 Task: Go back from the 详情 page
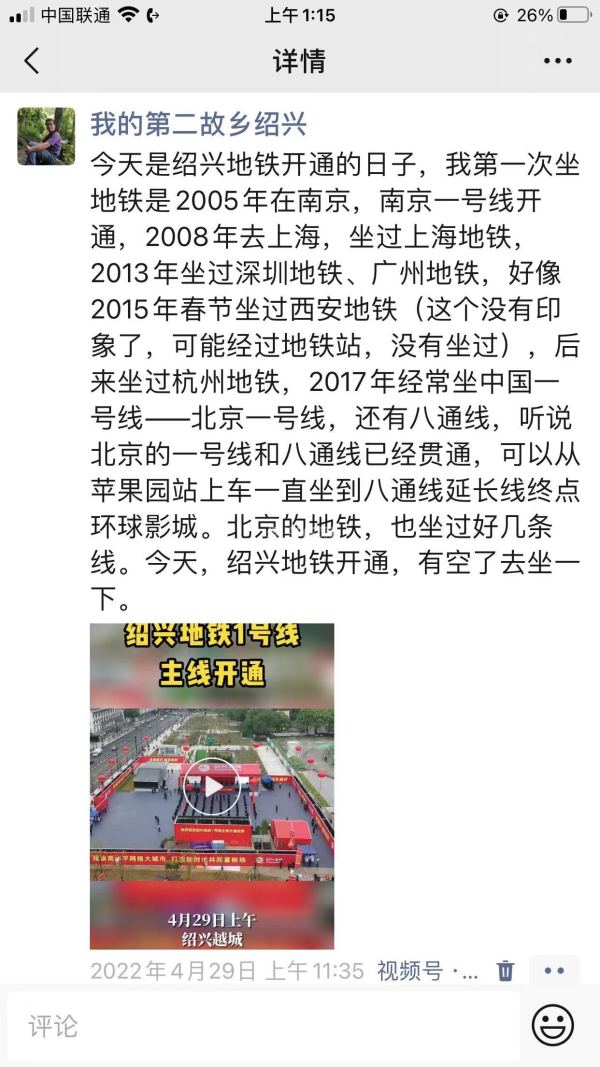point(32,61)
